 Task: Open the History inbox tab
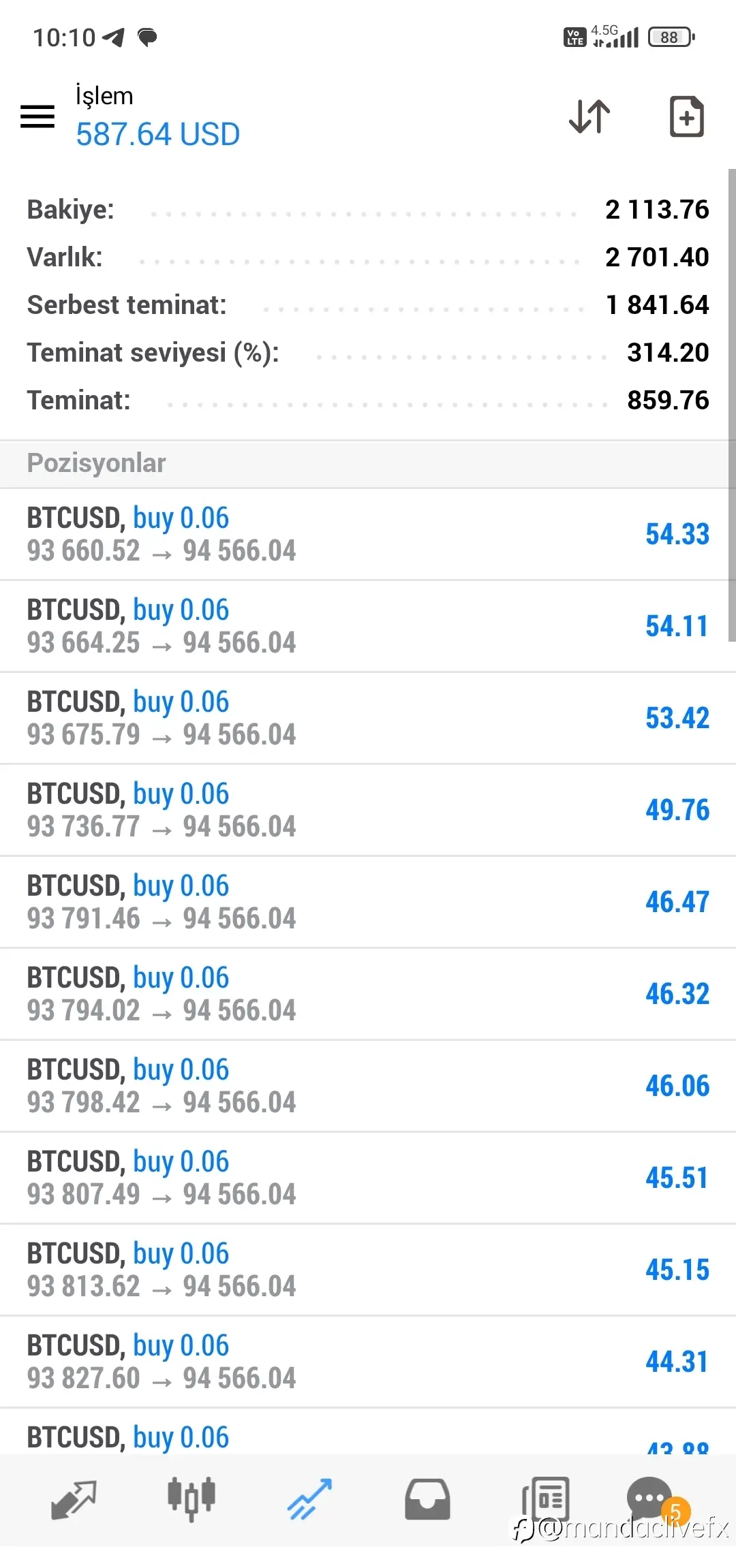pyautogui.click(x=427, y=1499)
